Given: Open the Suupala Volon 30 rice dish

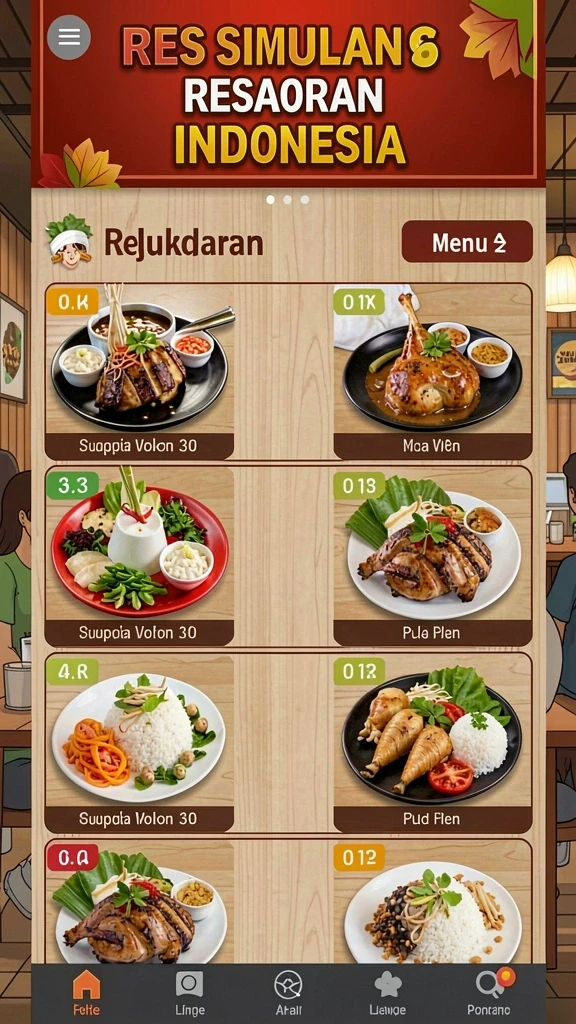Looking at the screenshot, I should (139, 743).
